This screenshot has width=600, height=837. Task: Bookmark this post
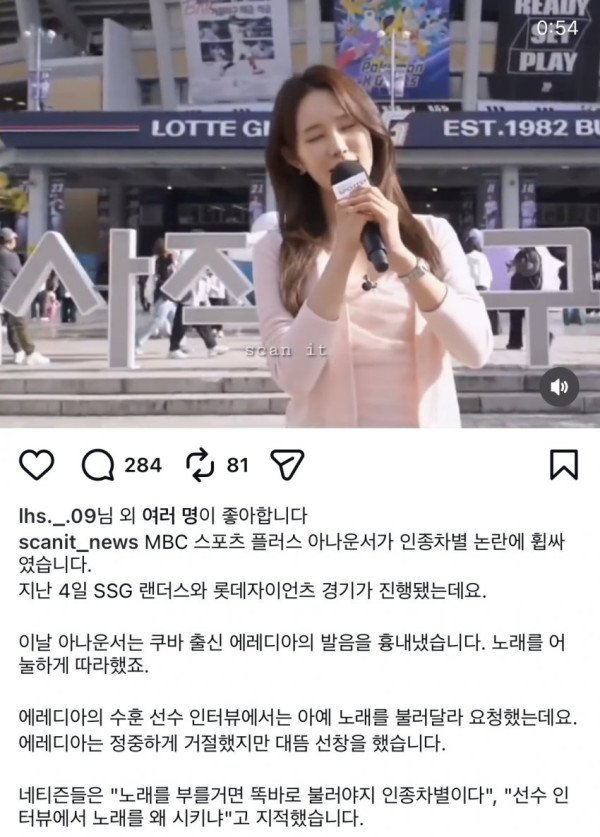click(564, 465)
